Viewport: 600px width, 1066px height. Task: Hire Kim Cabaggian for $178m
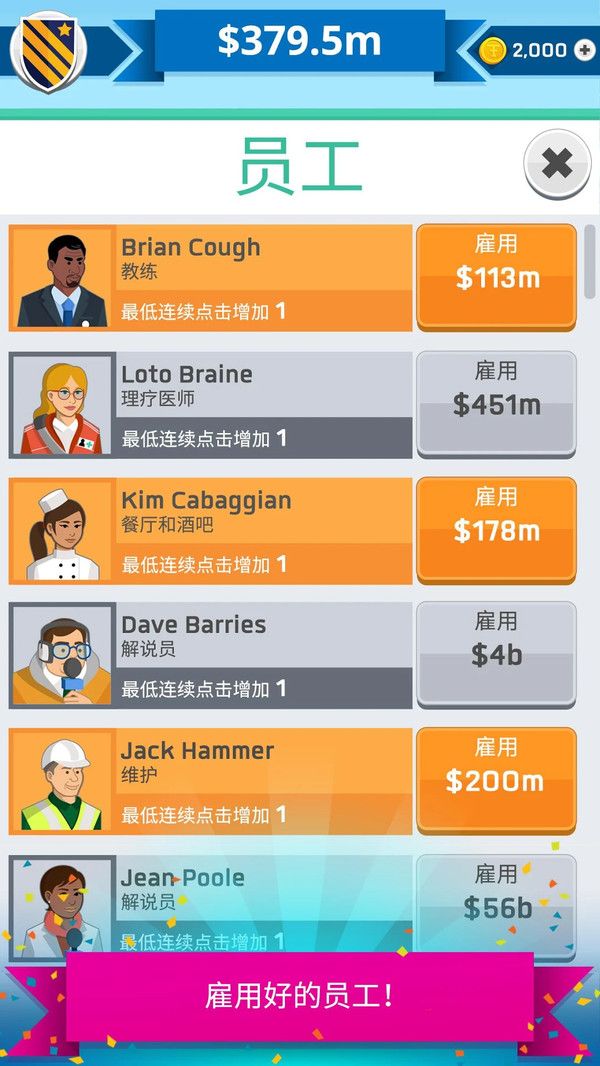pos(496,529)
